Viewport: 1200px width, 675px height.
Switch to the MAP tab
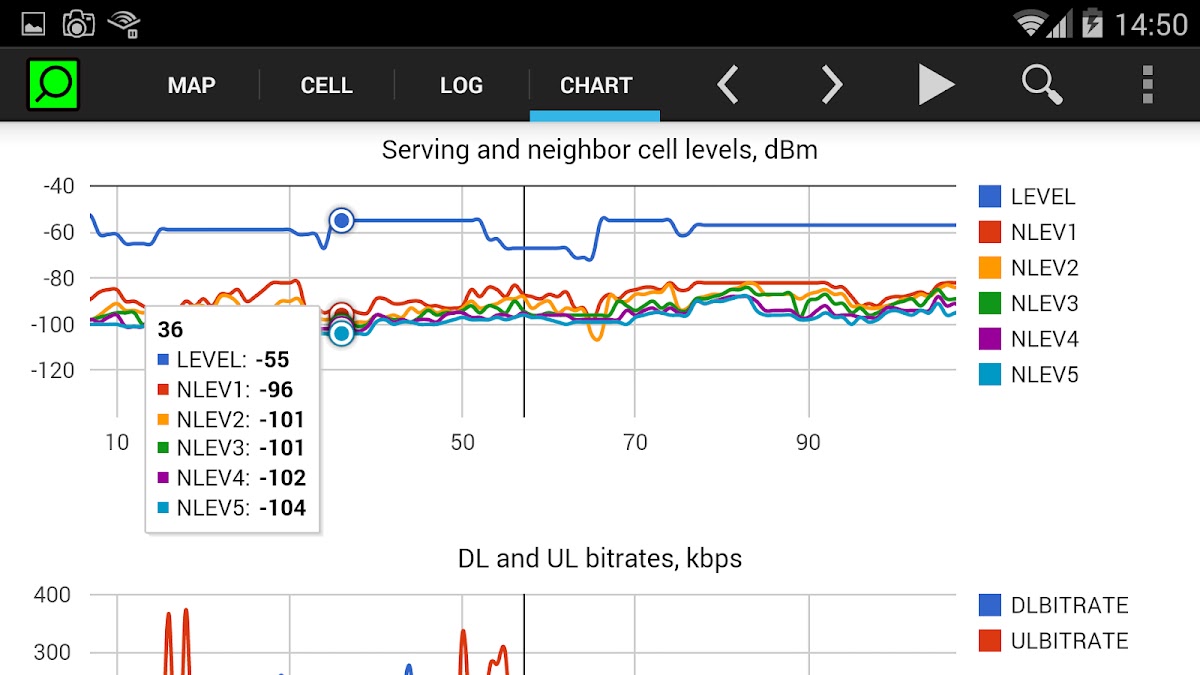coord(191,86)
